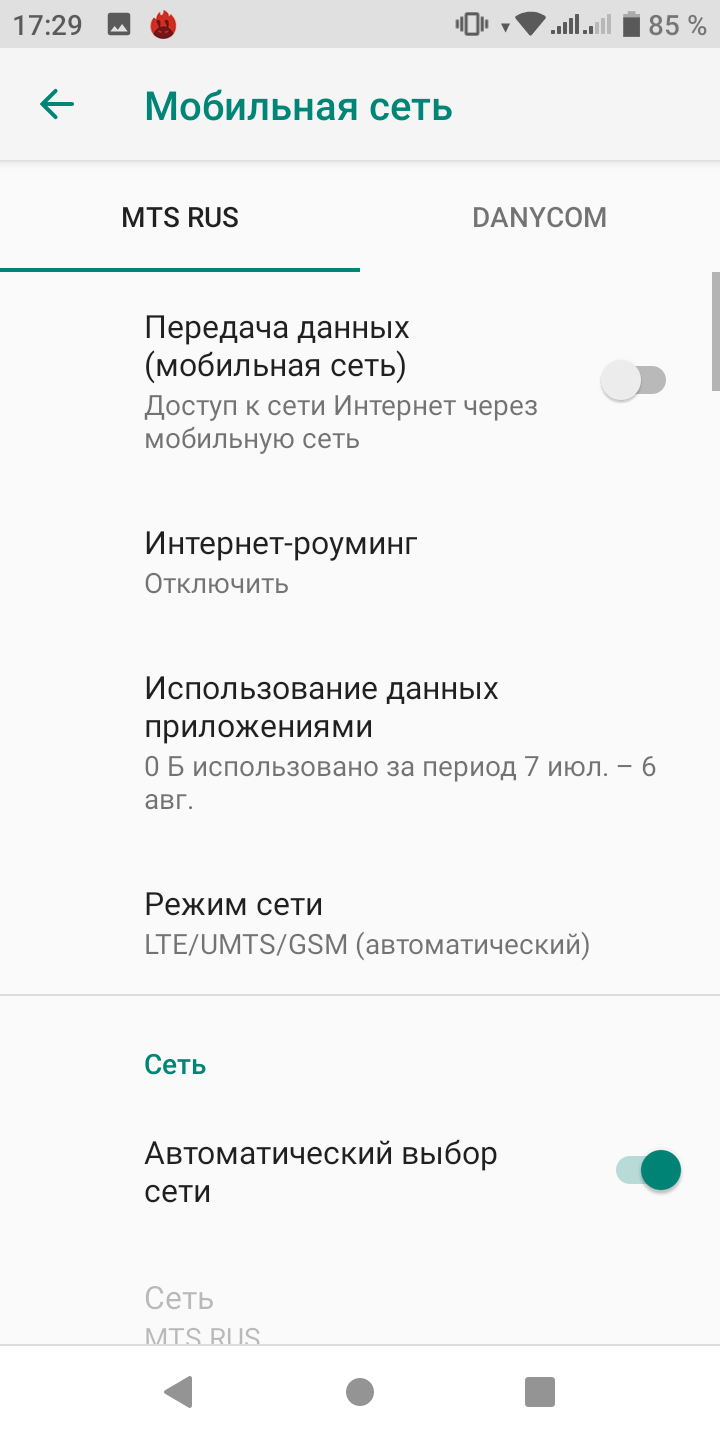Enable Передача данных mobile data switch
This screenshot has width=720, height=1440.
(634, 381)
